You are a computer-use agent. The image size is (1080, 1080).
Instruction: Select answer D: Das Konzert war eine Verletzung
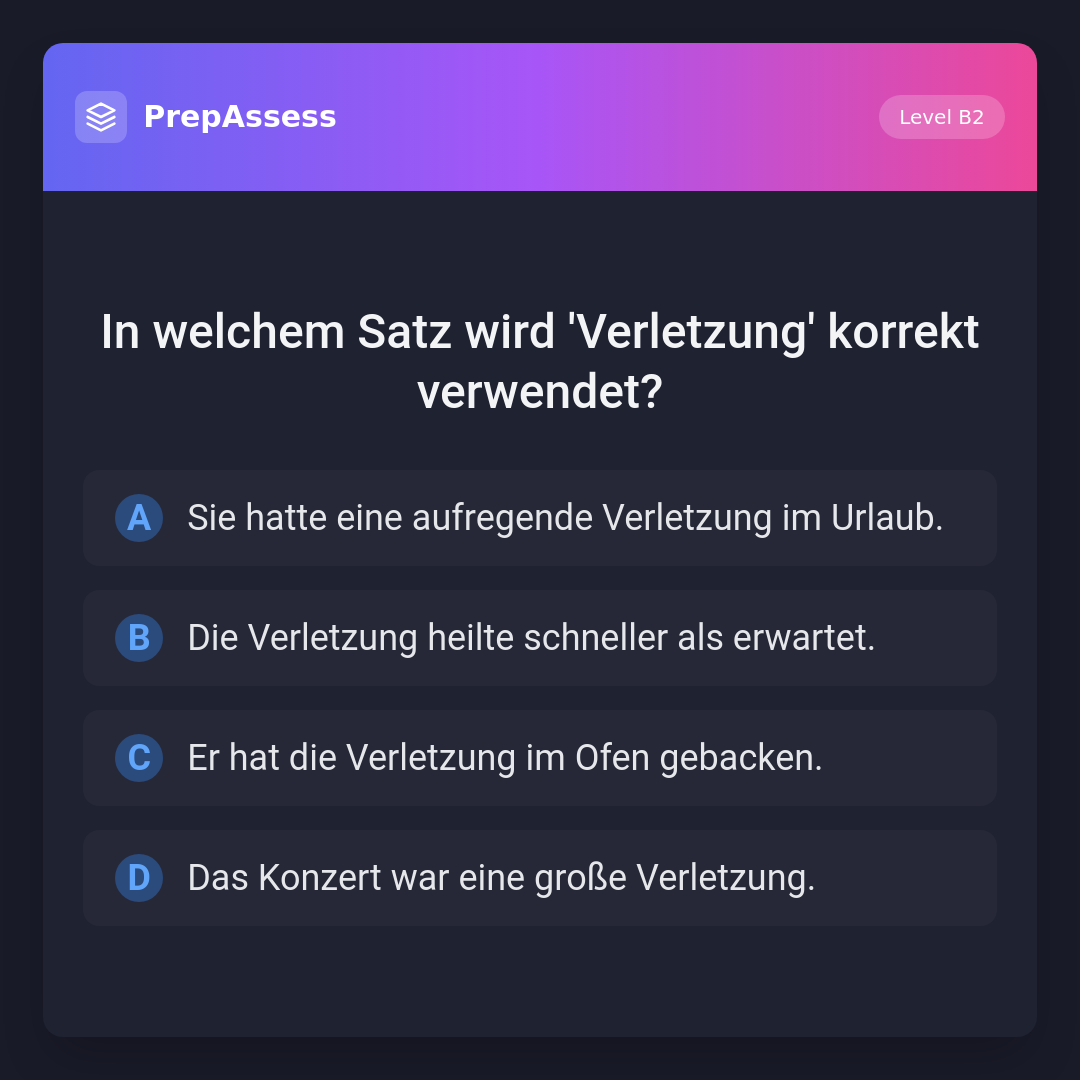(540, 878)
